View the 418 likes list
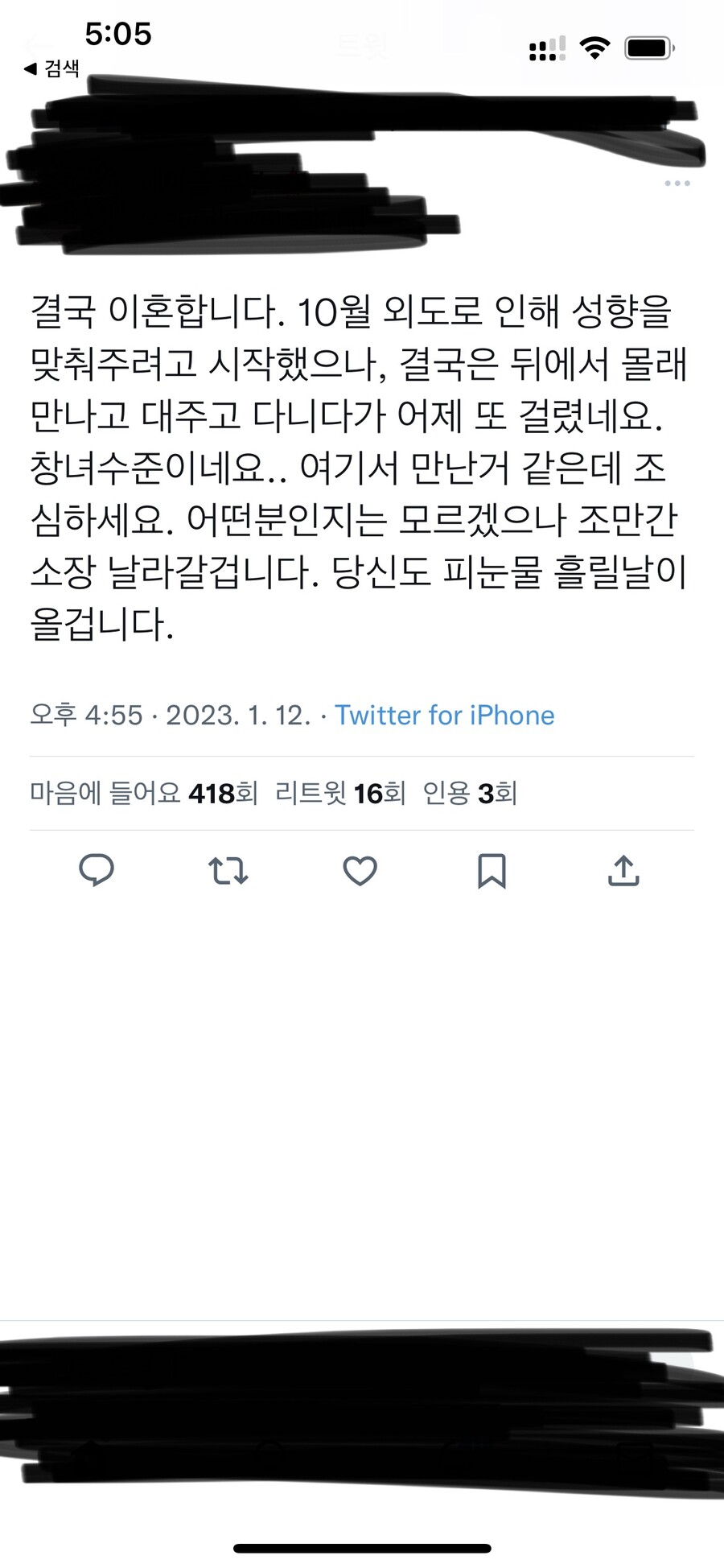Viewport: 724px width, 1568px height. coord(144,794)
